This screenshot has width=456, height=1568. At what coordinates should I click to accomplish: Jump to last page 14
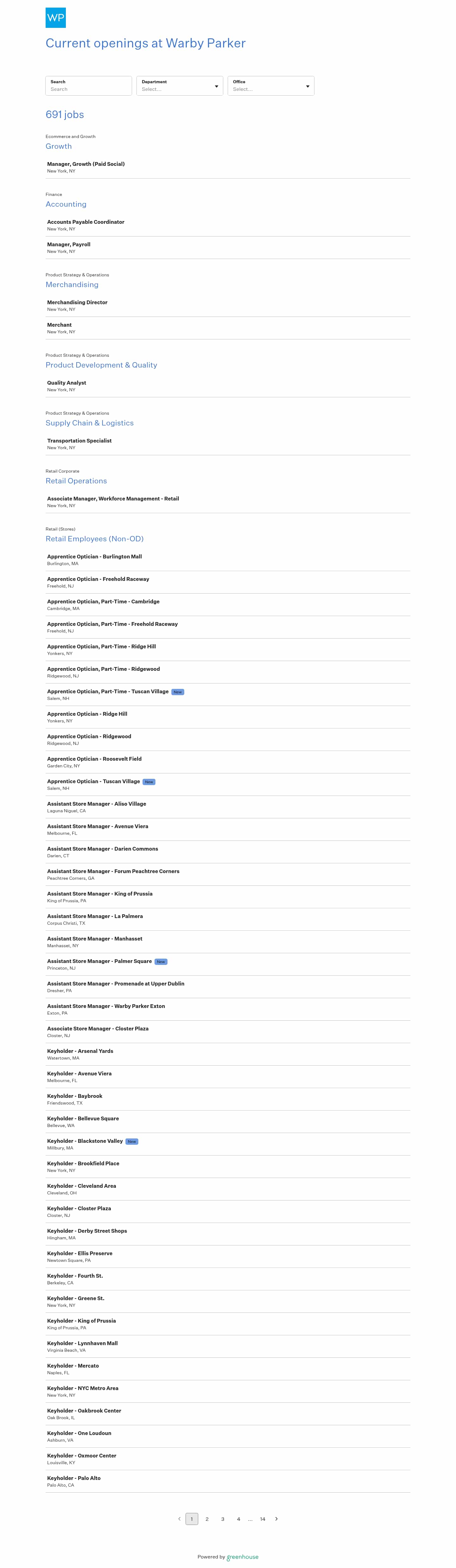(263, 1519)
